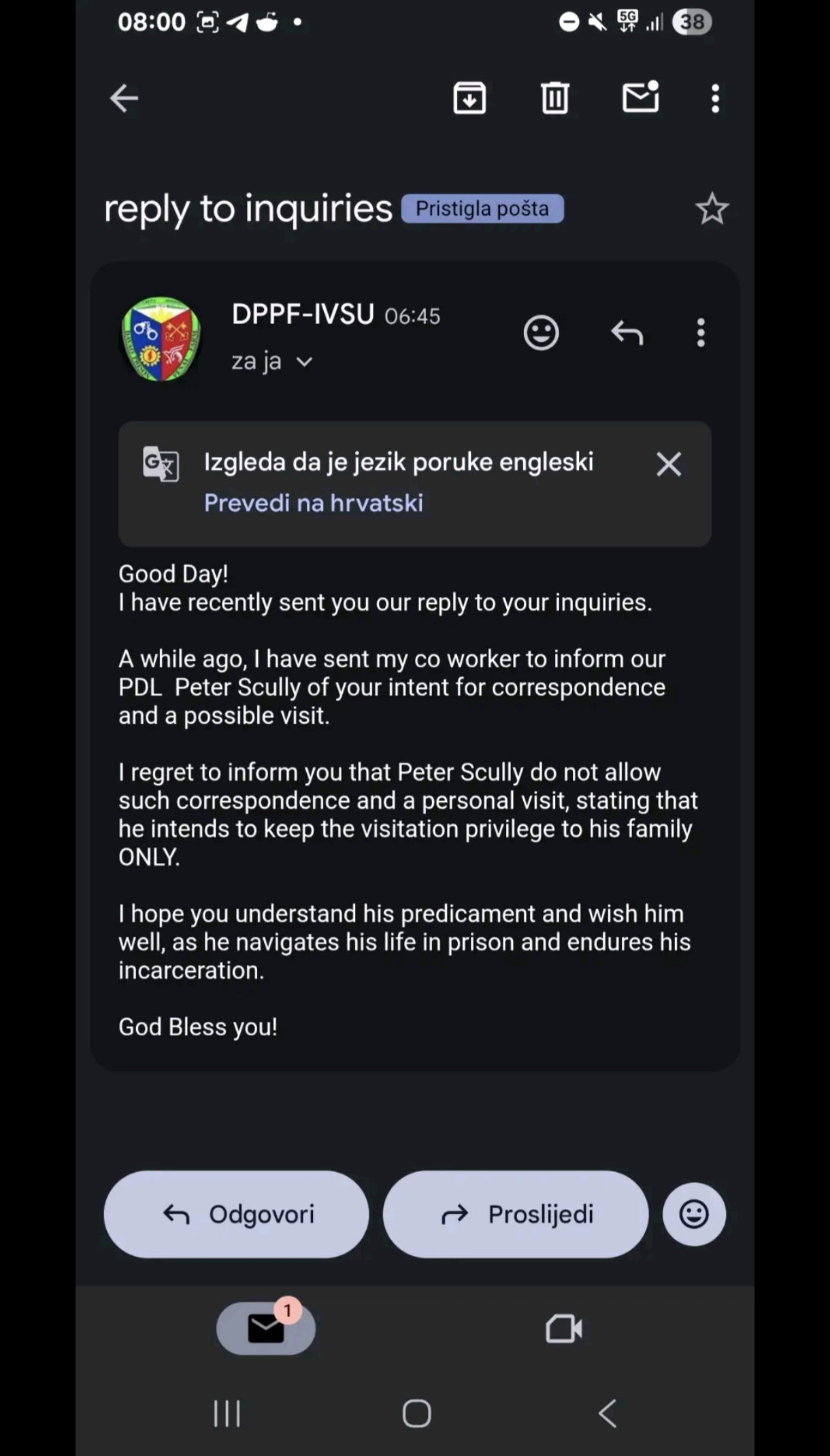Open the message three-dot menu
Viewport: 830px width, 1456px height.
tap(700, 333)
